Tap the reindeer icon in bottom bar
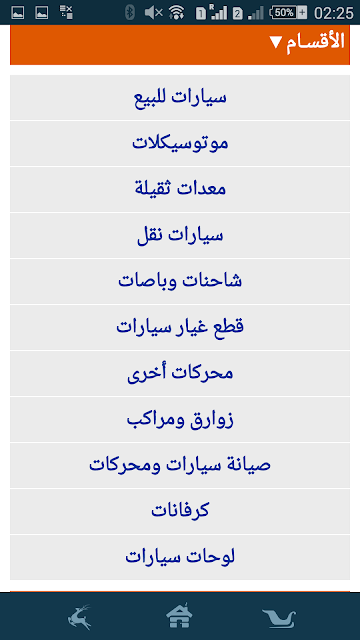Viewport: 360px width, 640px height. pyautogui.click(x=80, y=617)
